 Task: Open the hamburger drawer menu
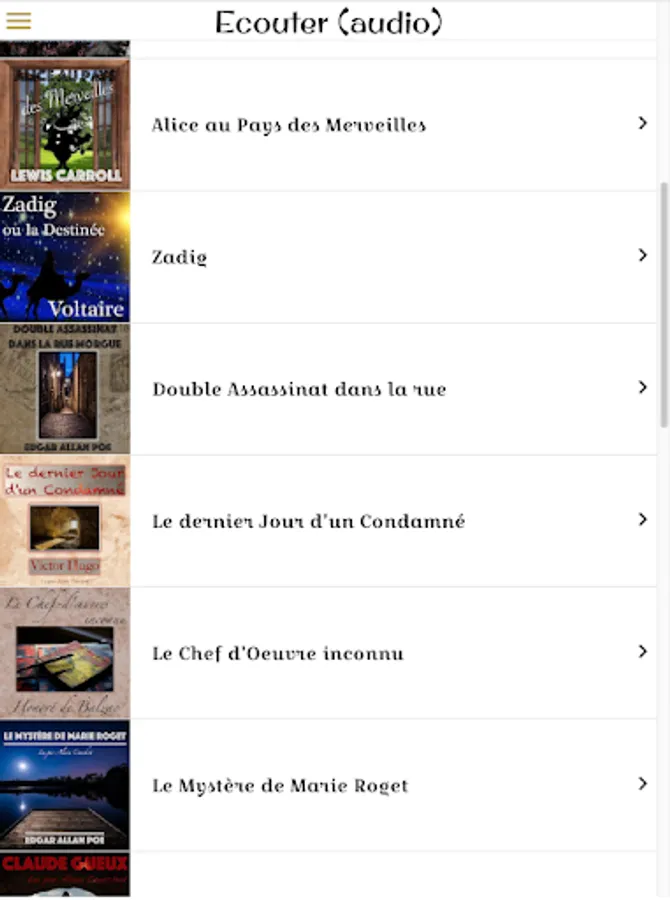(19, 22)
